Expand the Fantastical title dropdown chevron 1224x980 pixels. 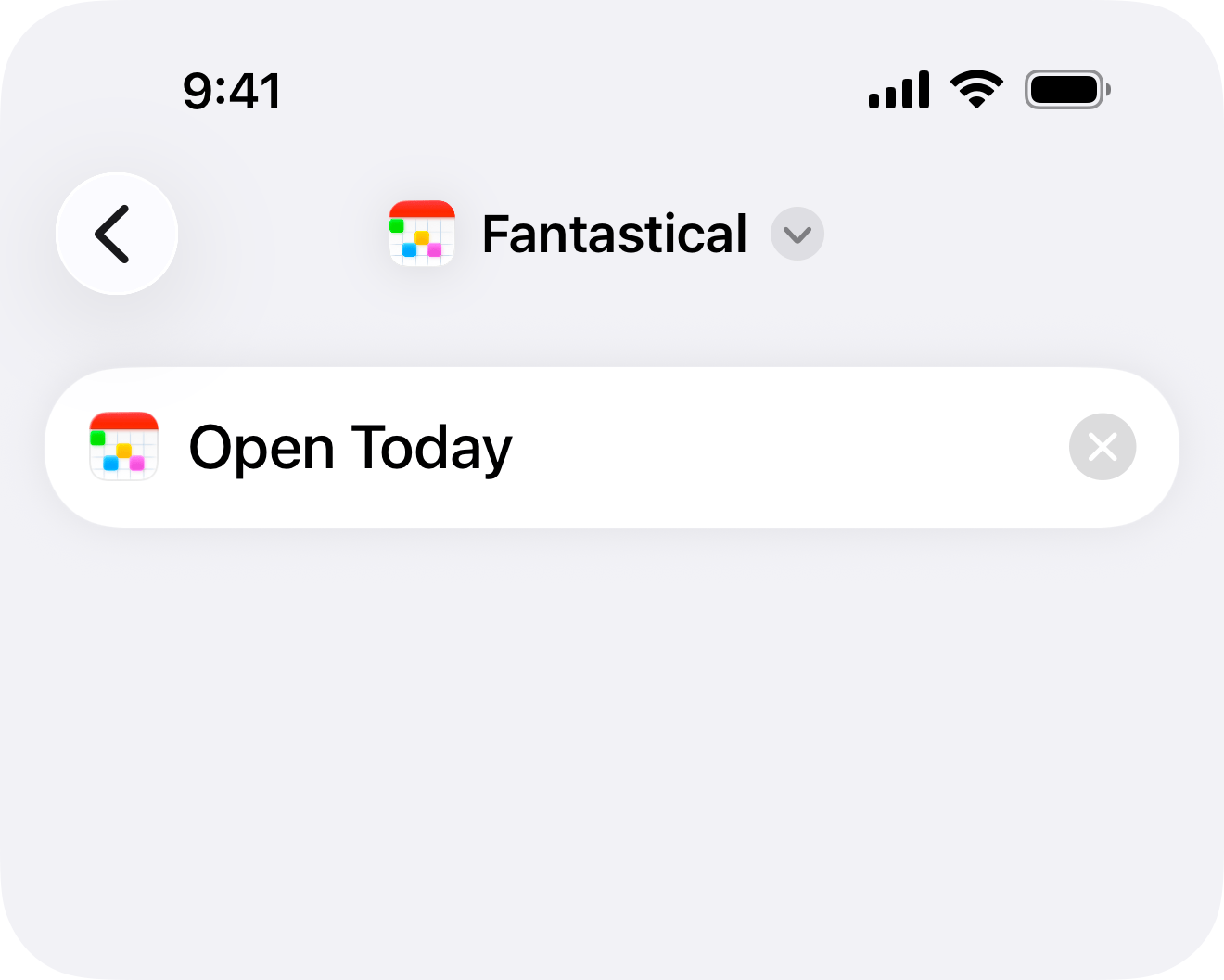(797, 235)
